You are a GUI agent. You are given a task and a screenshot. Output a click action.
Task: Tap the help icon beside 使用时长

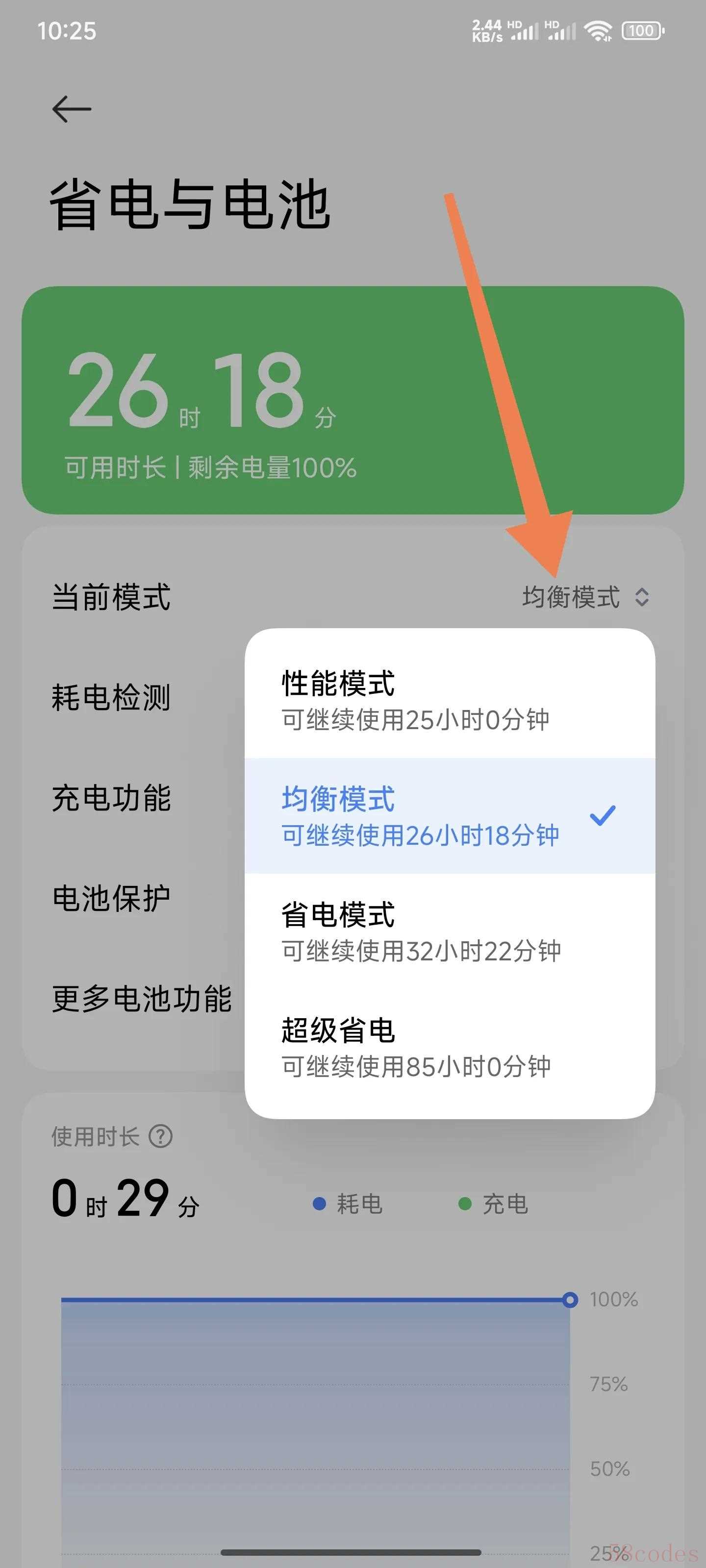point(161,1136)
